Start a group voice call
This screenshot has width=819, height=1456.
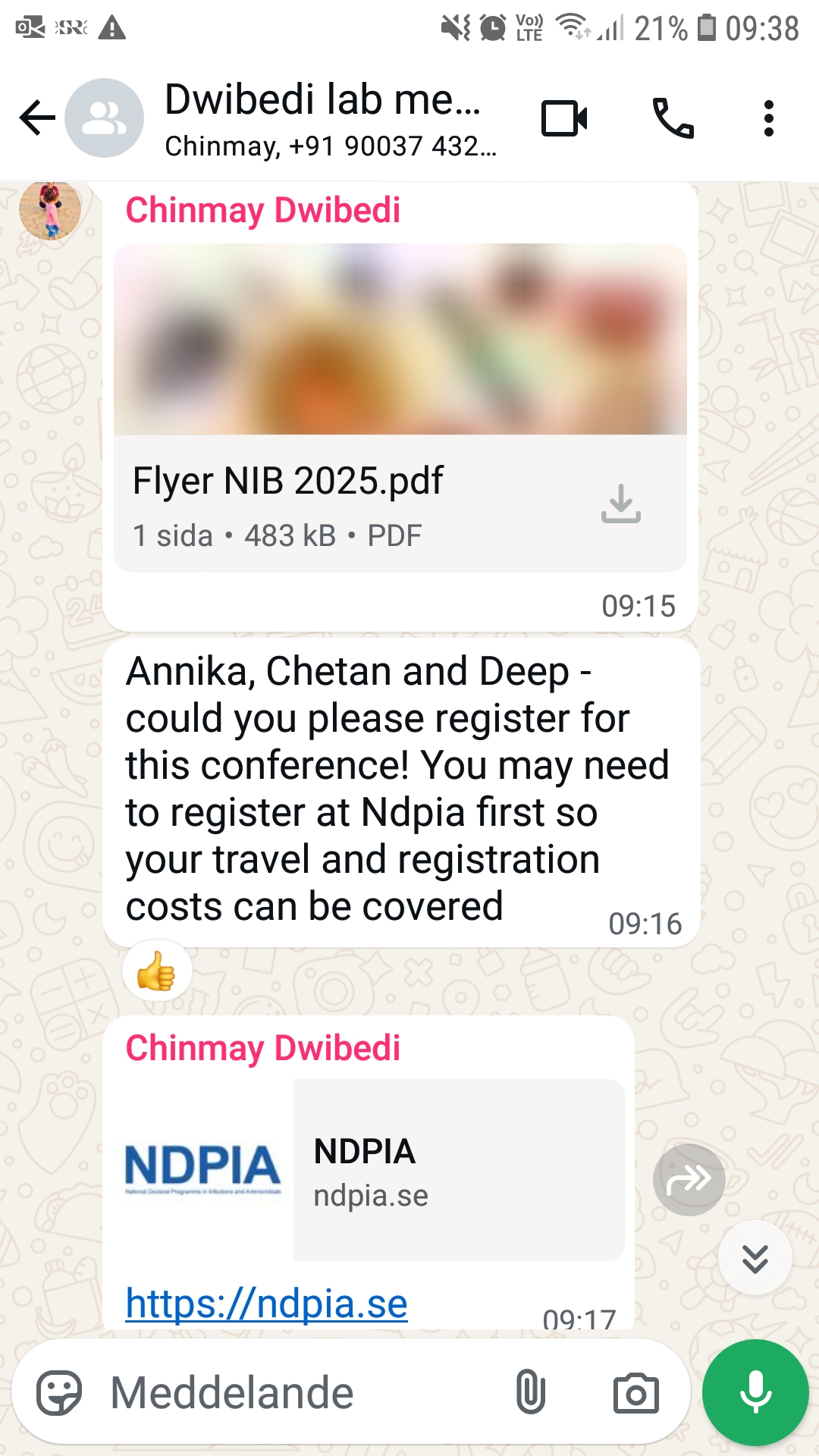[x=673, y=118]
